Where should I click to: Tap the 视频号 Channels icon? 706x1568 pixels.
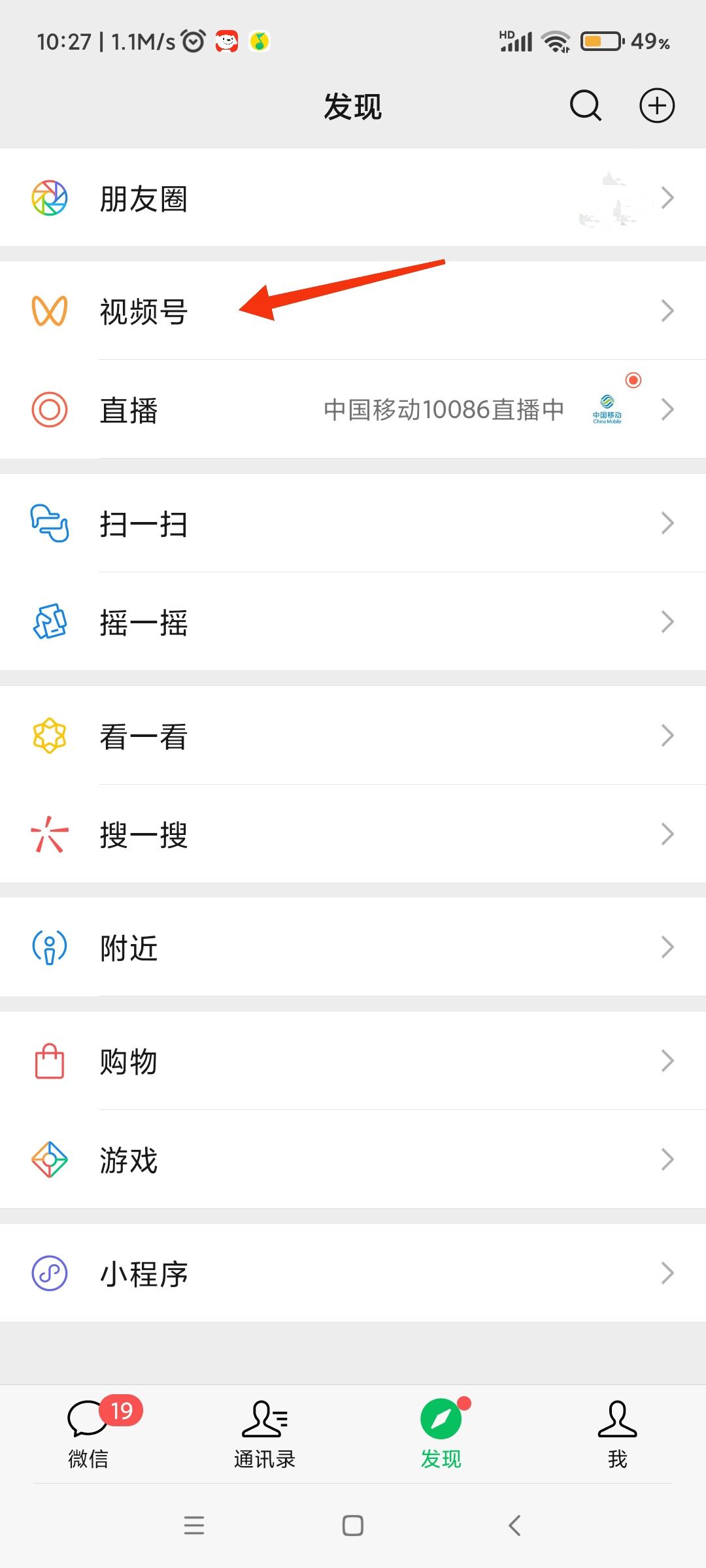pos(49,311)
